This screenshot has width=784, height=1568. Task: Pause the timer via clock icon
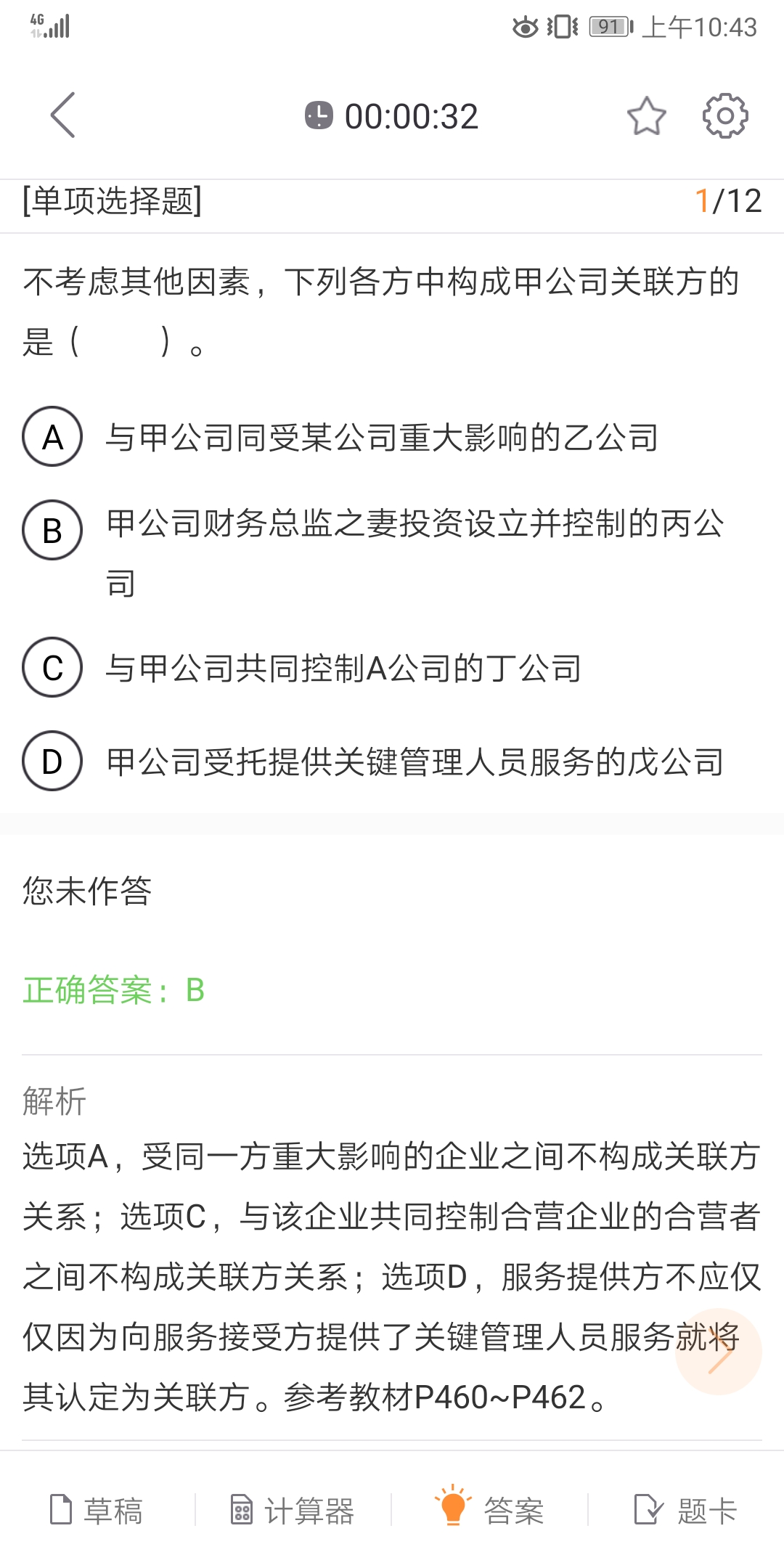tap(319, 116)
